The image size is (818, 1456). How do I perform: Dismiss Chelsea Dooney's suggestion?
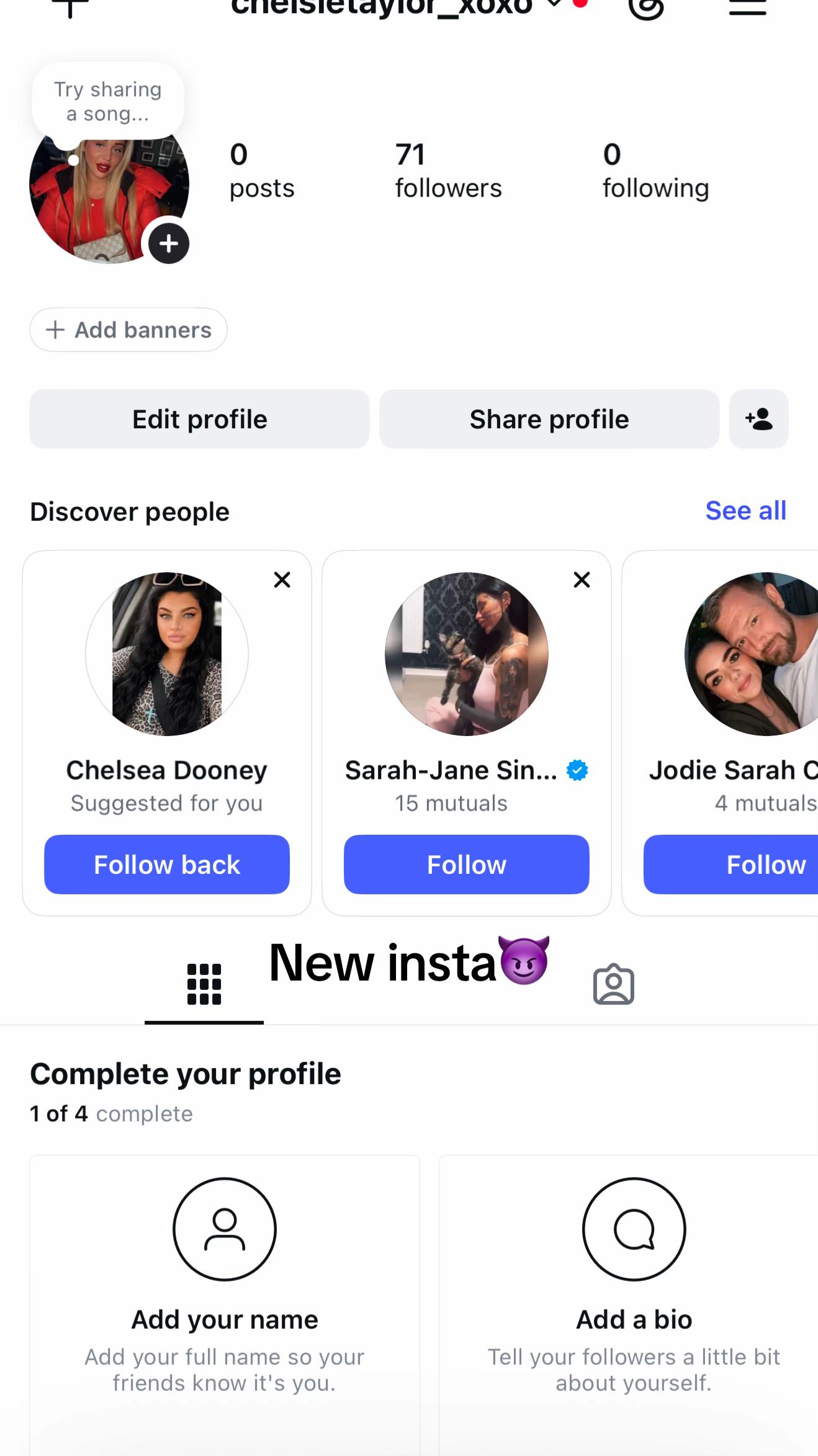click(x=282, y=580)
